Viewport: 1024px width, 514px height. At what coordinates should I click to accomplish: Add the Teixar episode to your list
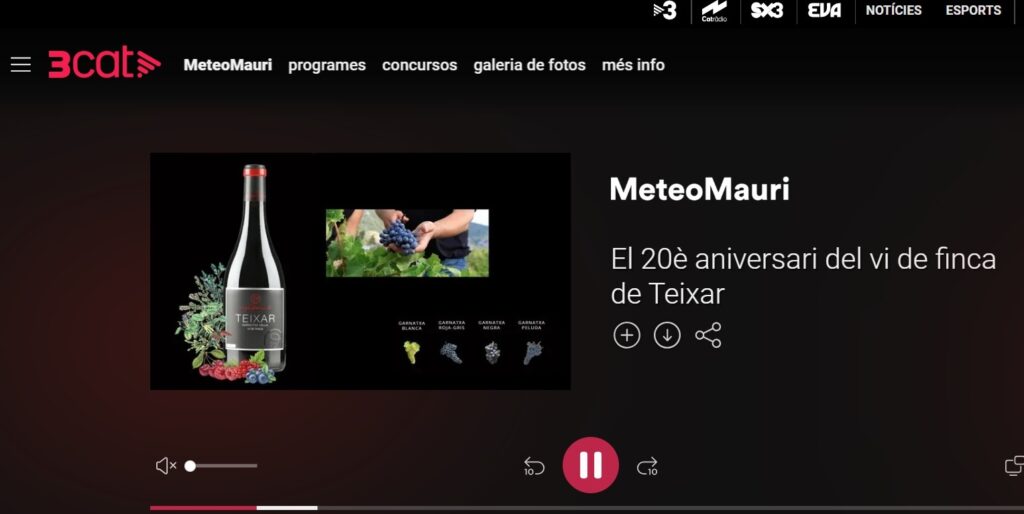click(x=627, y=335)
